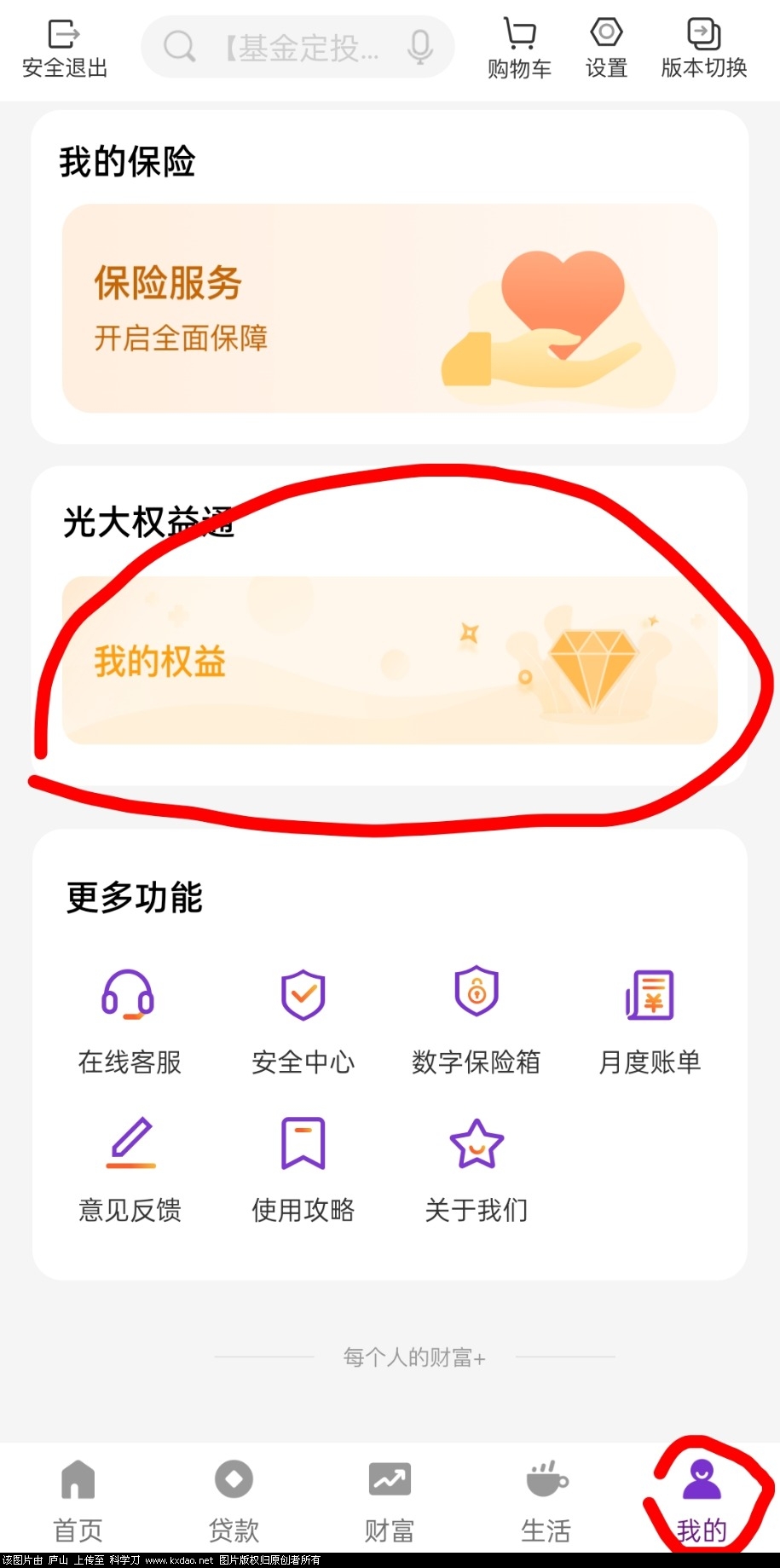
Task: Open the 数字保险箱 digital safe box
Action: pos(476,1019)
